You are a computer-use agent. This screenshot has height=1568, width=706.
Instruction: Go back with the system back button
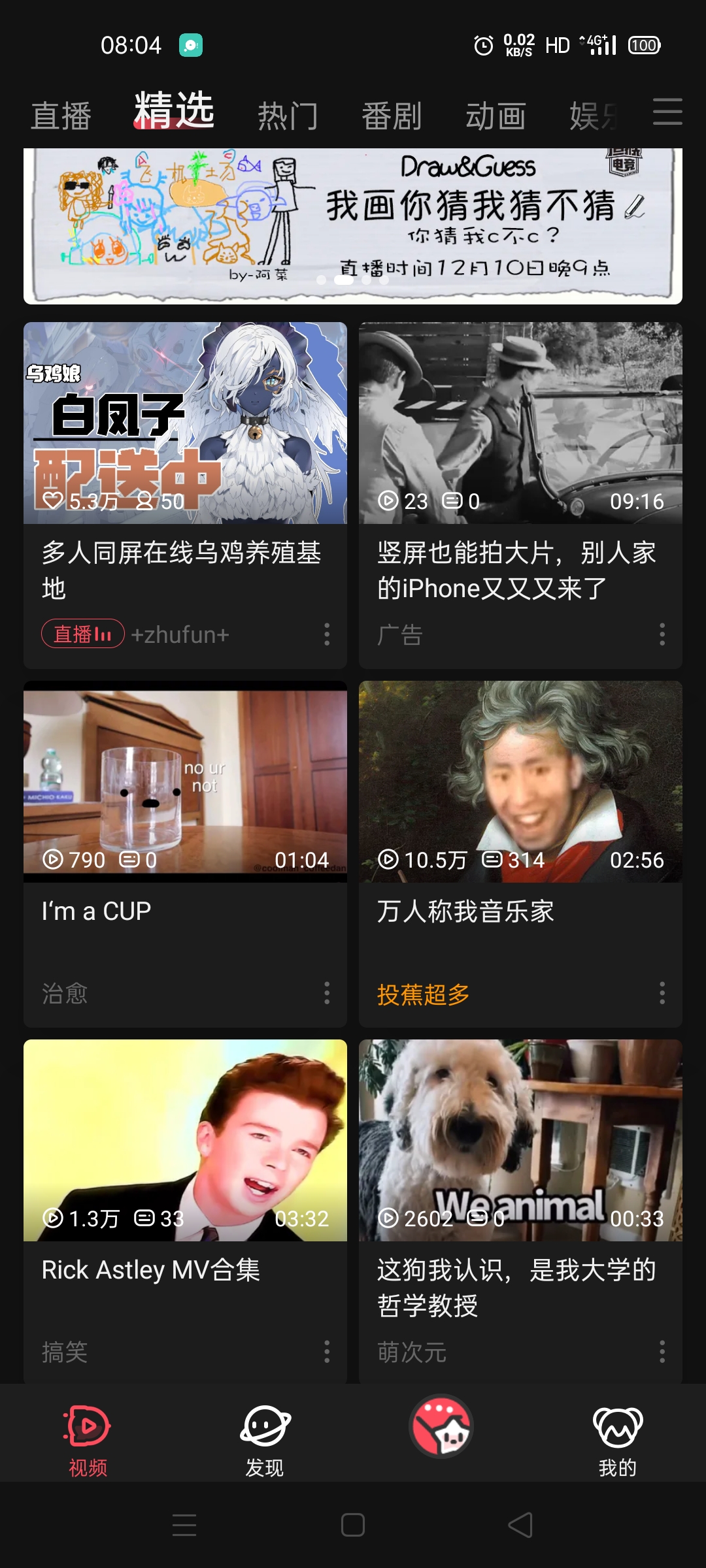[520, 1526]
